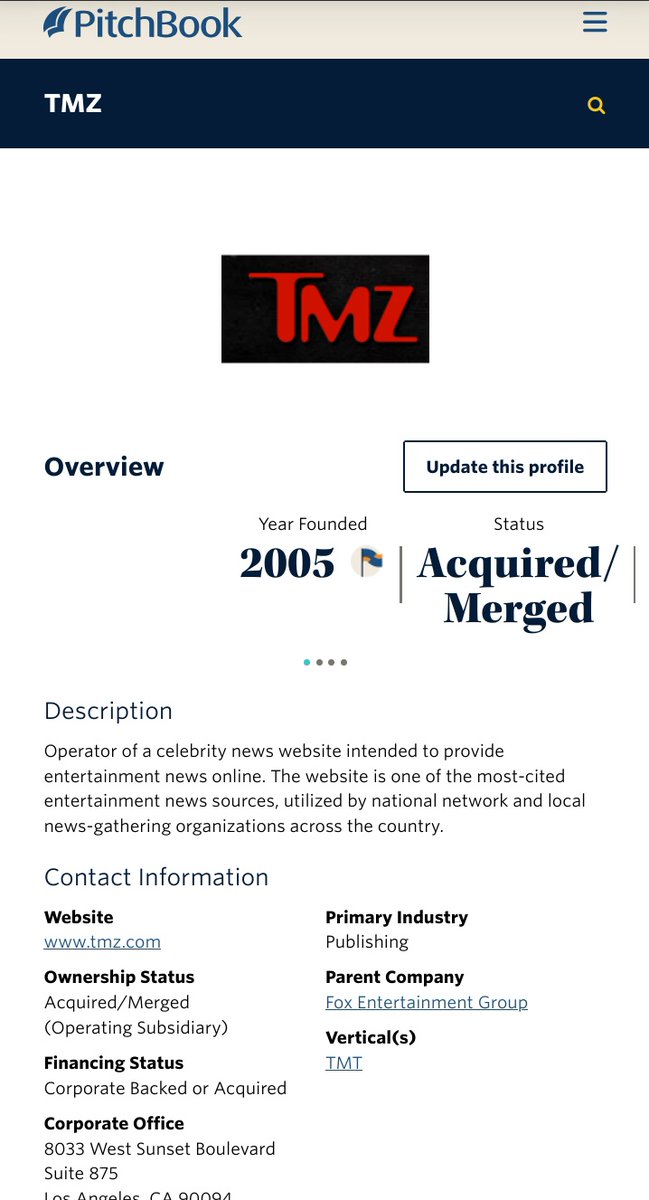Open Fox Entertainment Group parent company
This screenshot has width=649, height=1200.
[x=426, y=1002]
